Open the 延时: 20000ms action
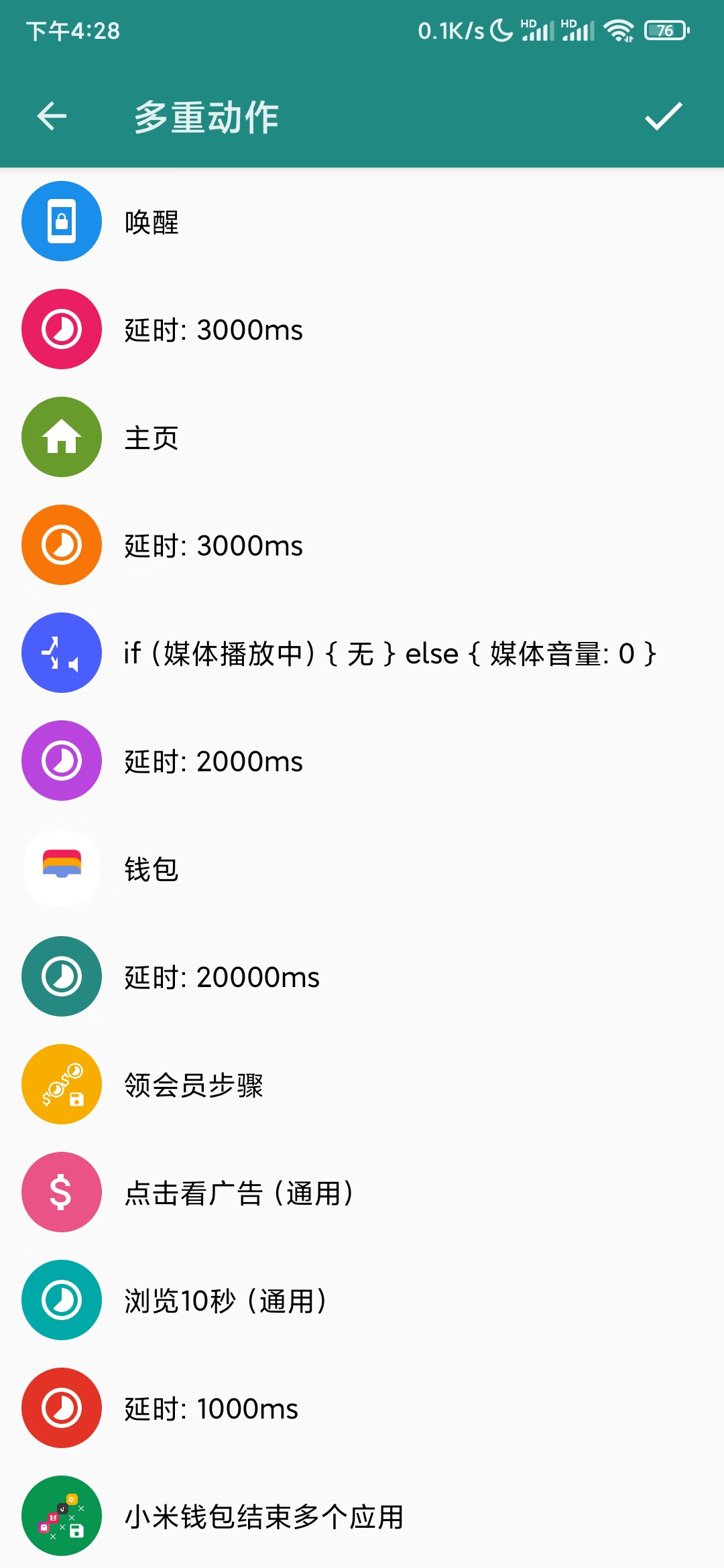The width and height of the screenshot is (724, 1568). 221,977
